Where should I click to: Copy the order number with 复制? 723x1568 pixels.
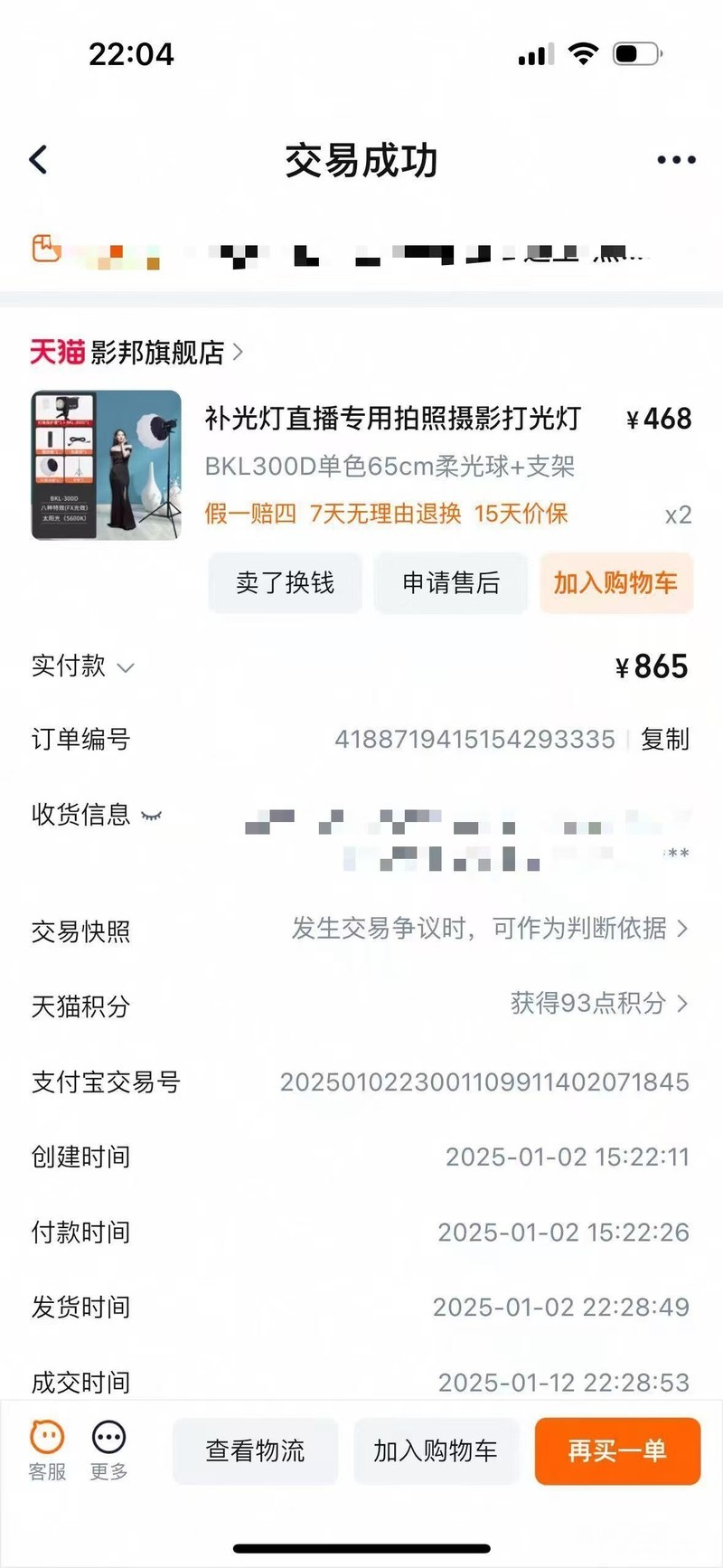664,740
